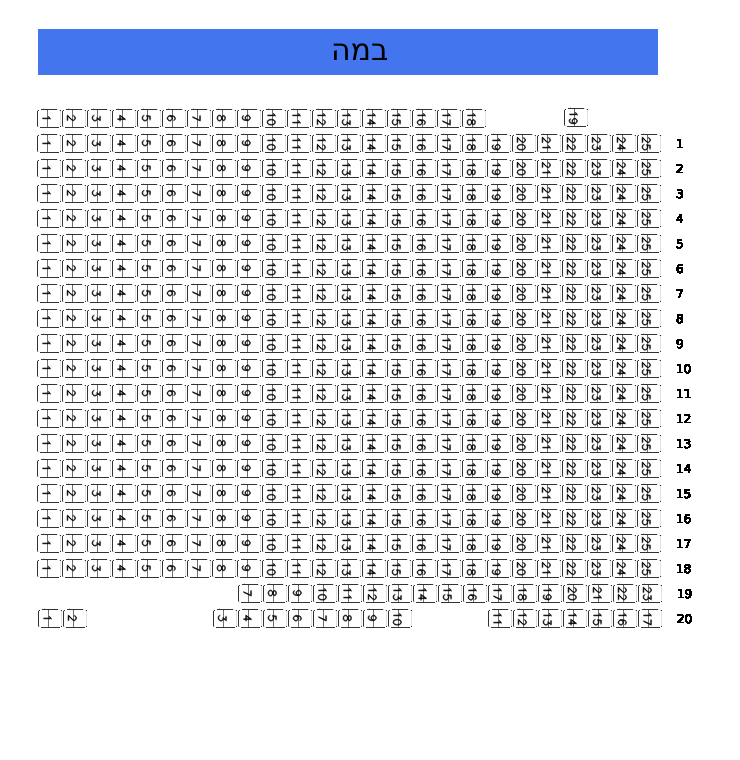This screenshot has width=740, height=760.
Task: Choose seat 13 in row 5
Action: pyautogui.click(x=348, y=244)
